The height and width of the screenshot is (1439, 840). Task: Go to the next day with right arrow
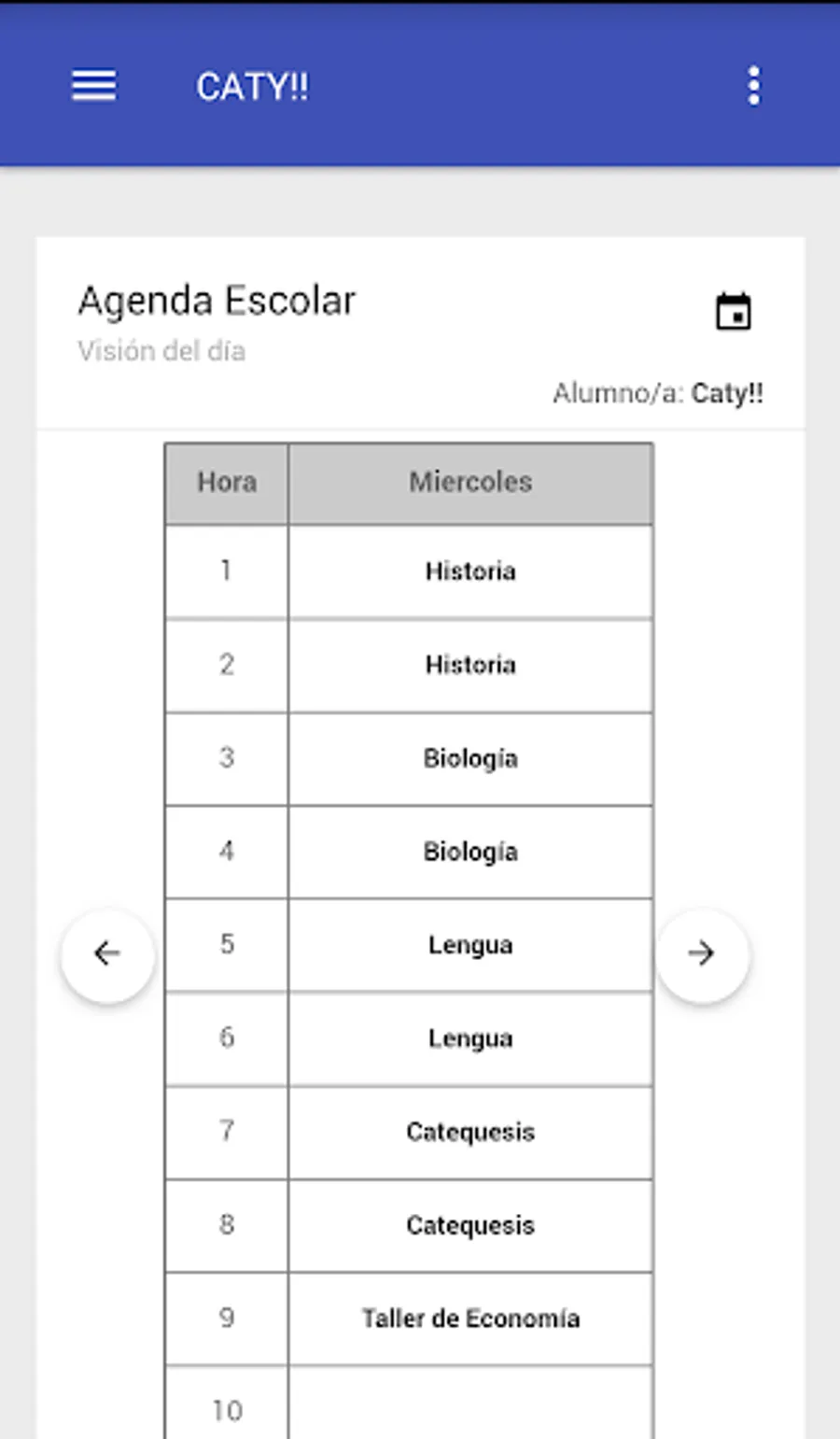[x=702, y=953]
